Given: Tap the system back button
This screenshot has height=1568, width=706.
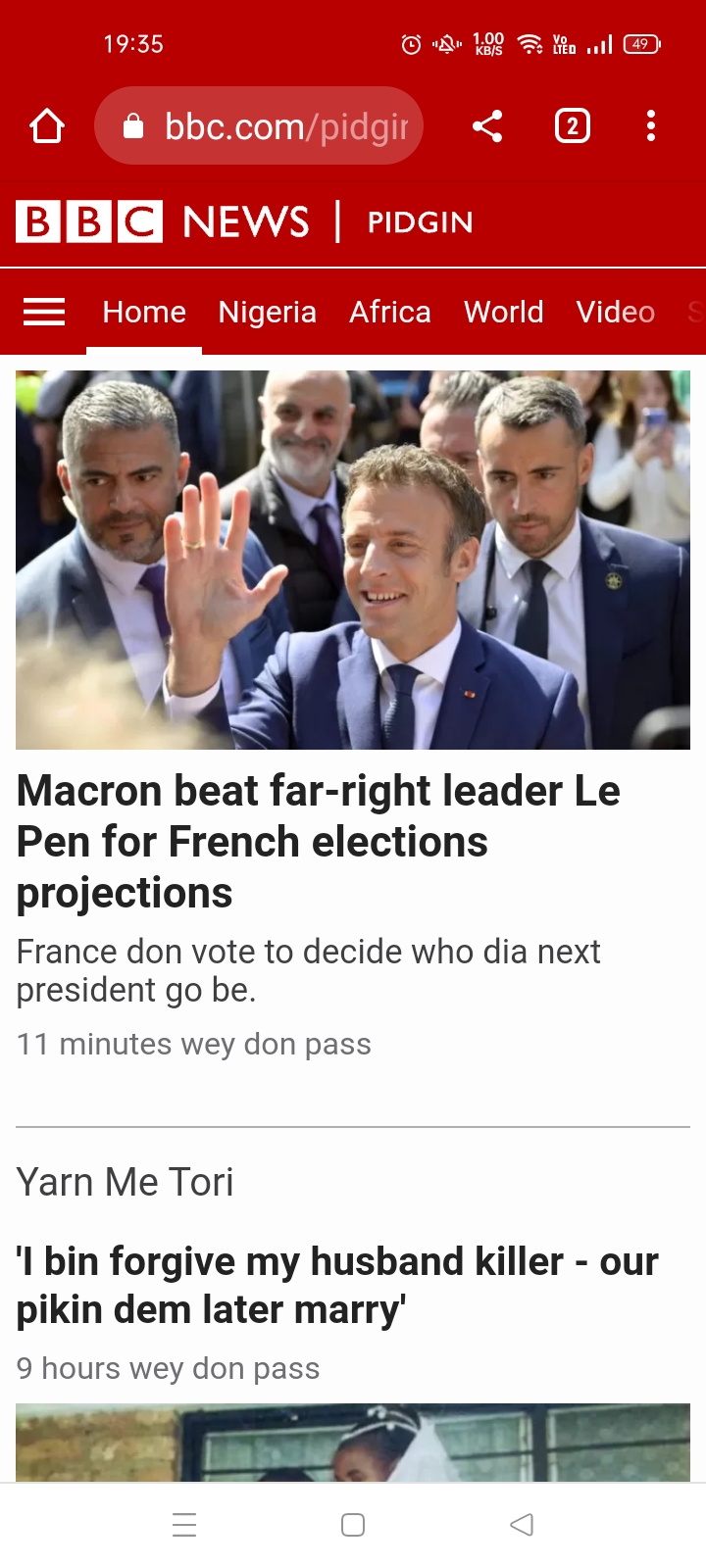Looking at the screenshot, I should tap(522, 1525).
